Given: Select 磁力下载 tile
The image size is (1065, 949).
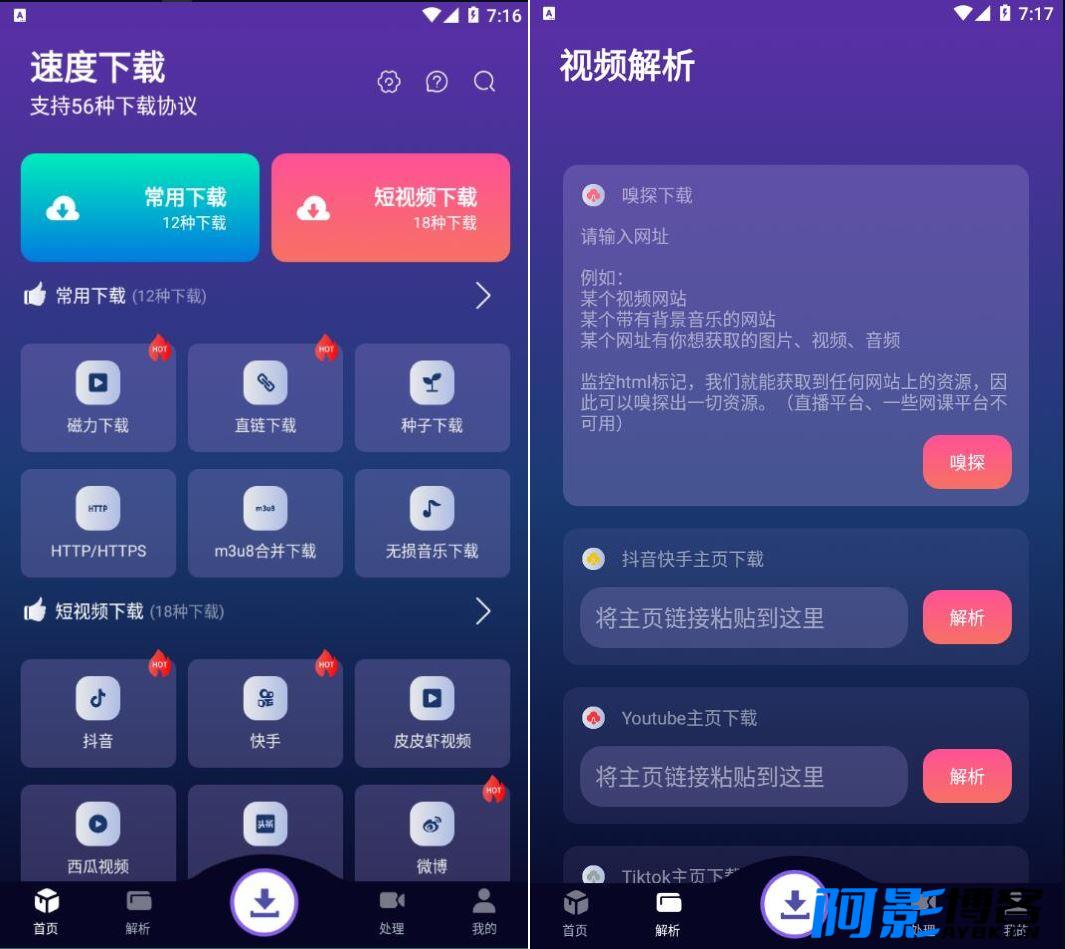Looking at the screenshot, I should (98, 397).
